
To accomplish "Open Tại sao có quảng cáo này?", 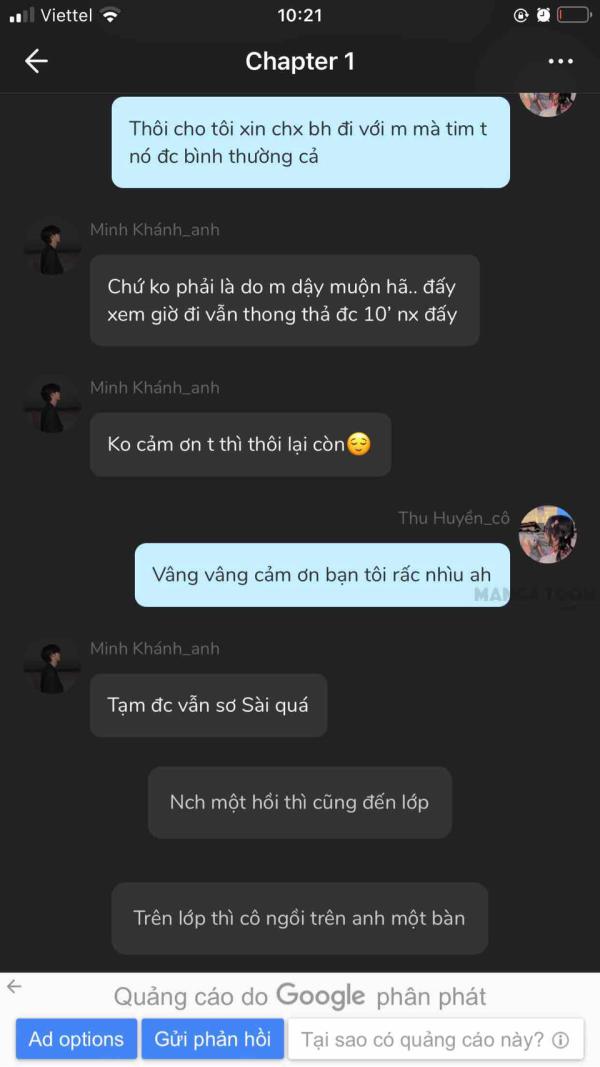I will pyautogui.click(x=434, y=1039).
